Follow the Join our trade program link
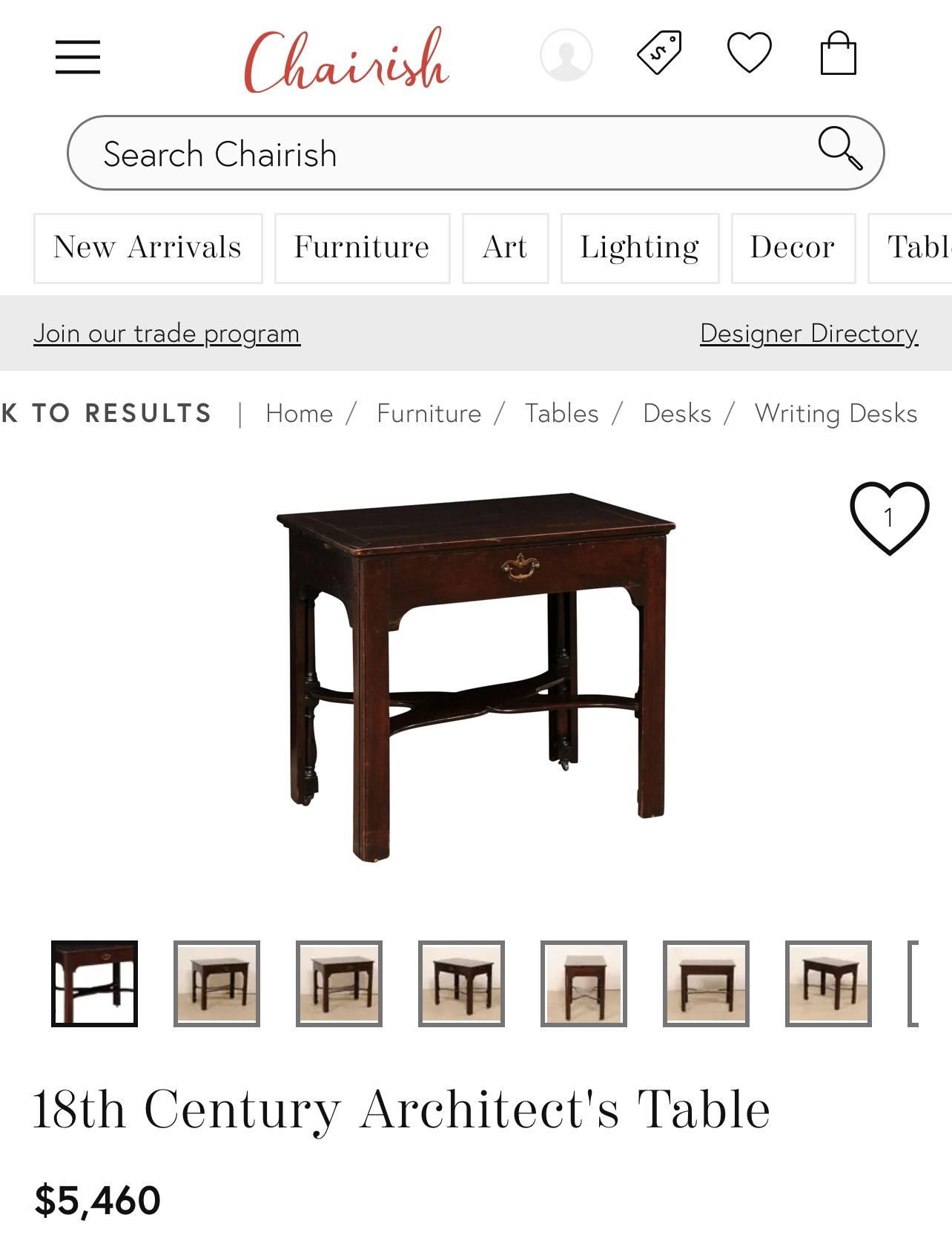Screen dimensions: 952x1249 [x=167, y=334]
